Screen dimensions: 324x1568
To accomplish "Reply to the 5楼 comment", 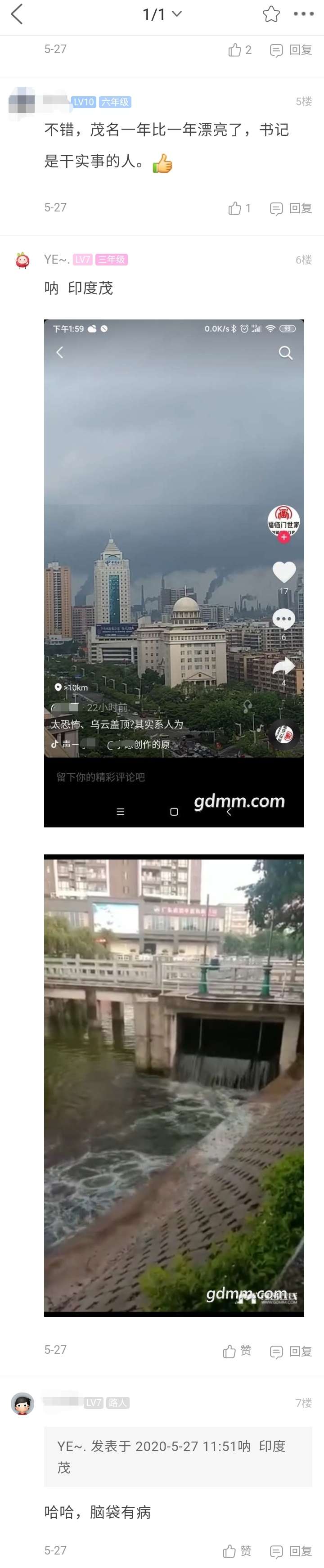I will pos(291,208).
